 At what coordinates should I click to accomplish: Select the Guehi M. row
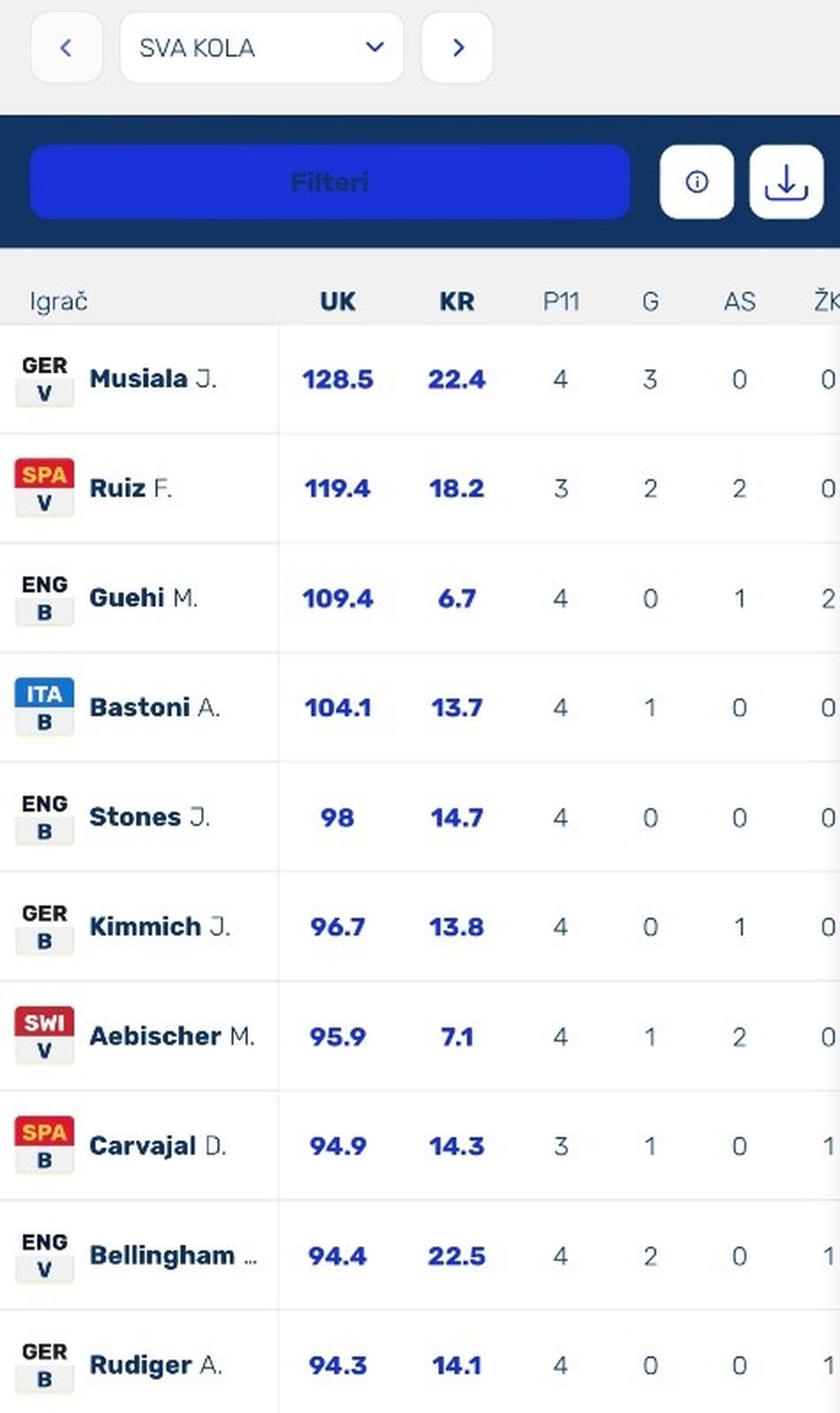point(143,598)
